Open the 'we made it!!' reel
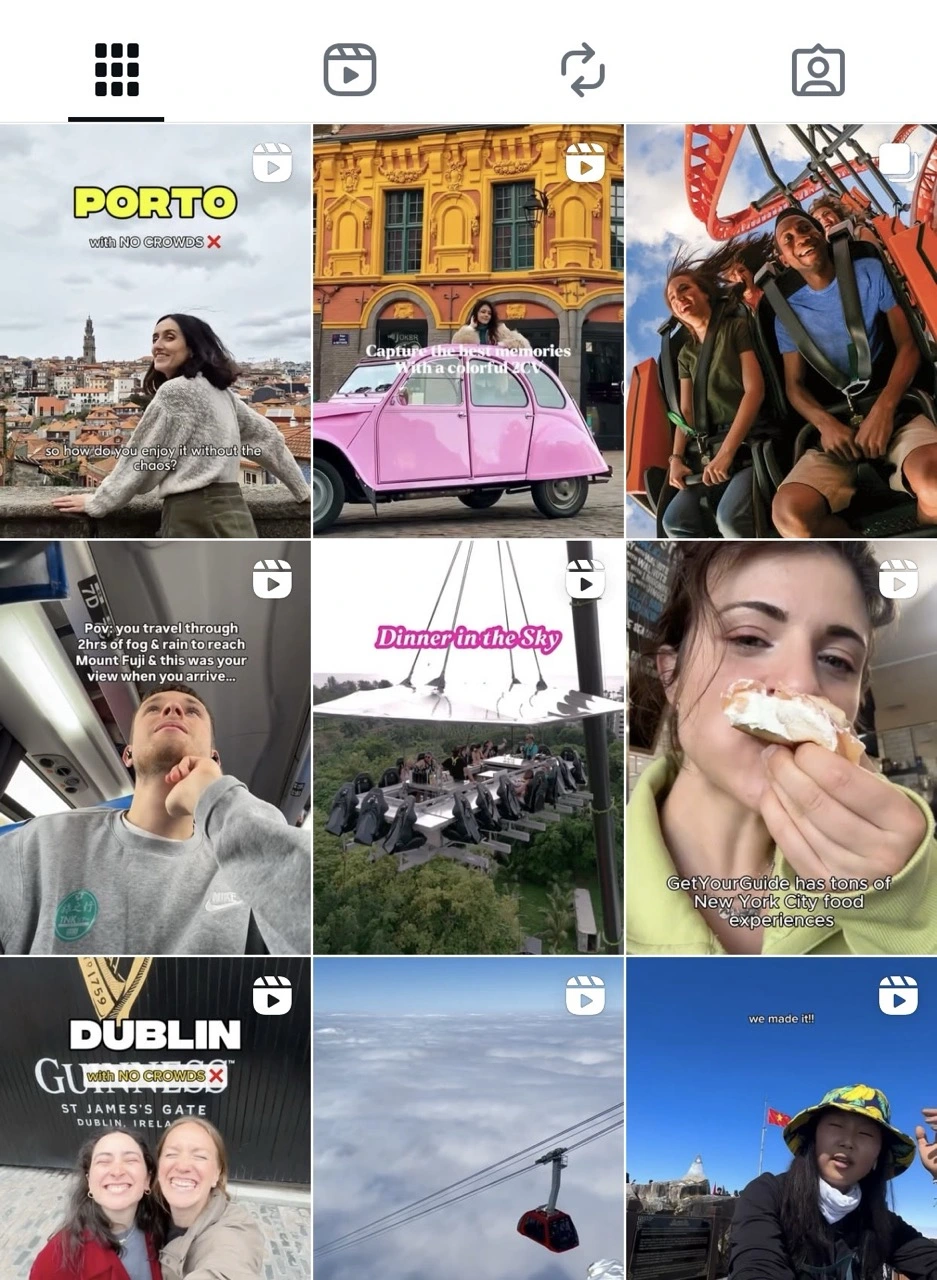 click(781, 1118)
